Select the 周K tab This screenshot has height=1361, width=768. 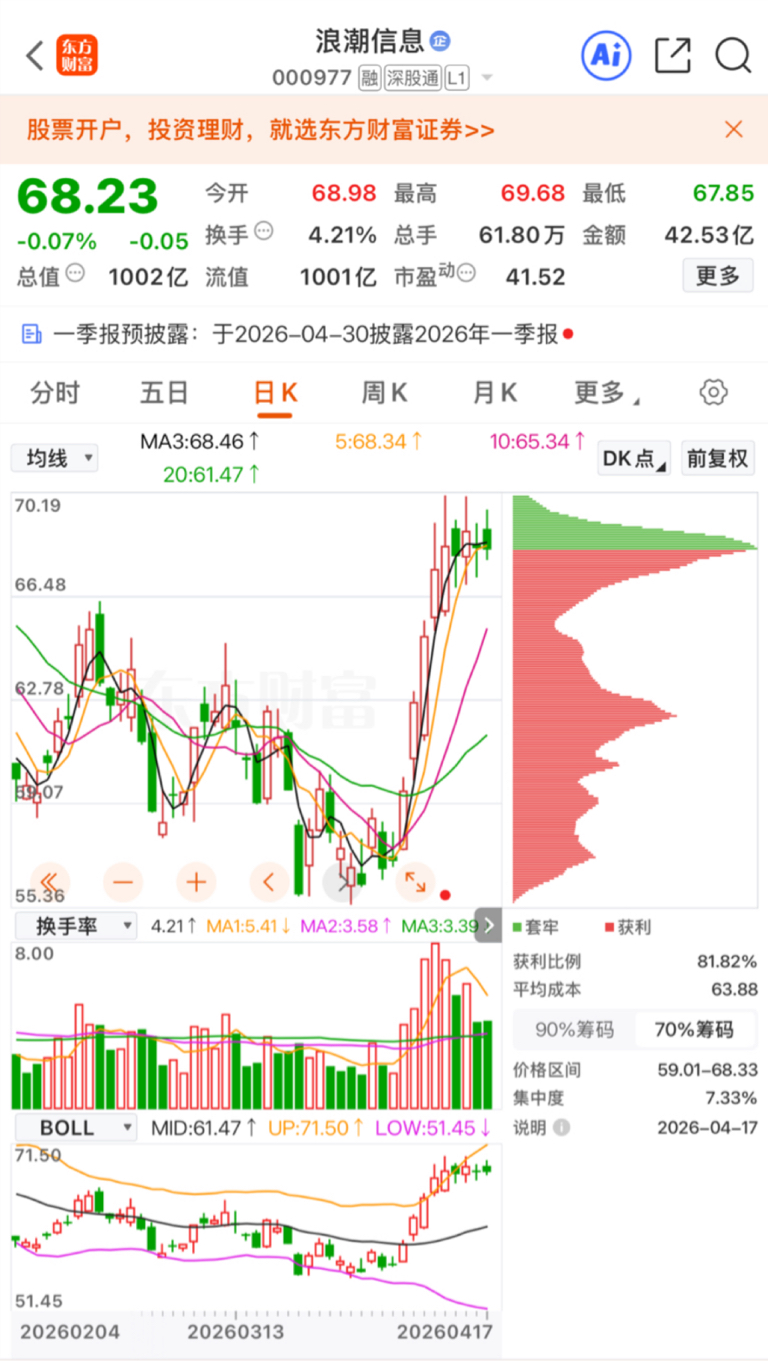tap(384, 392)
